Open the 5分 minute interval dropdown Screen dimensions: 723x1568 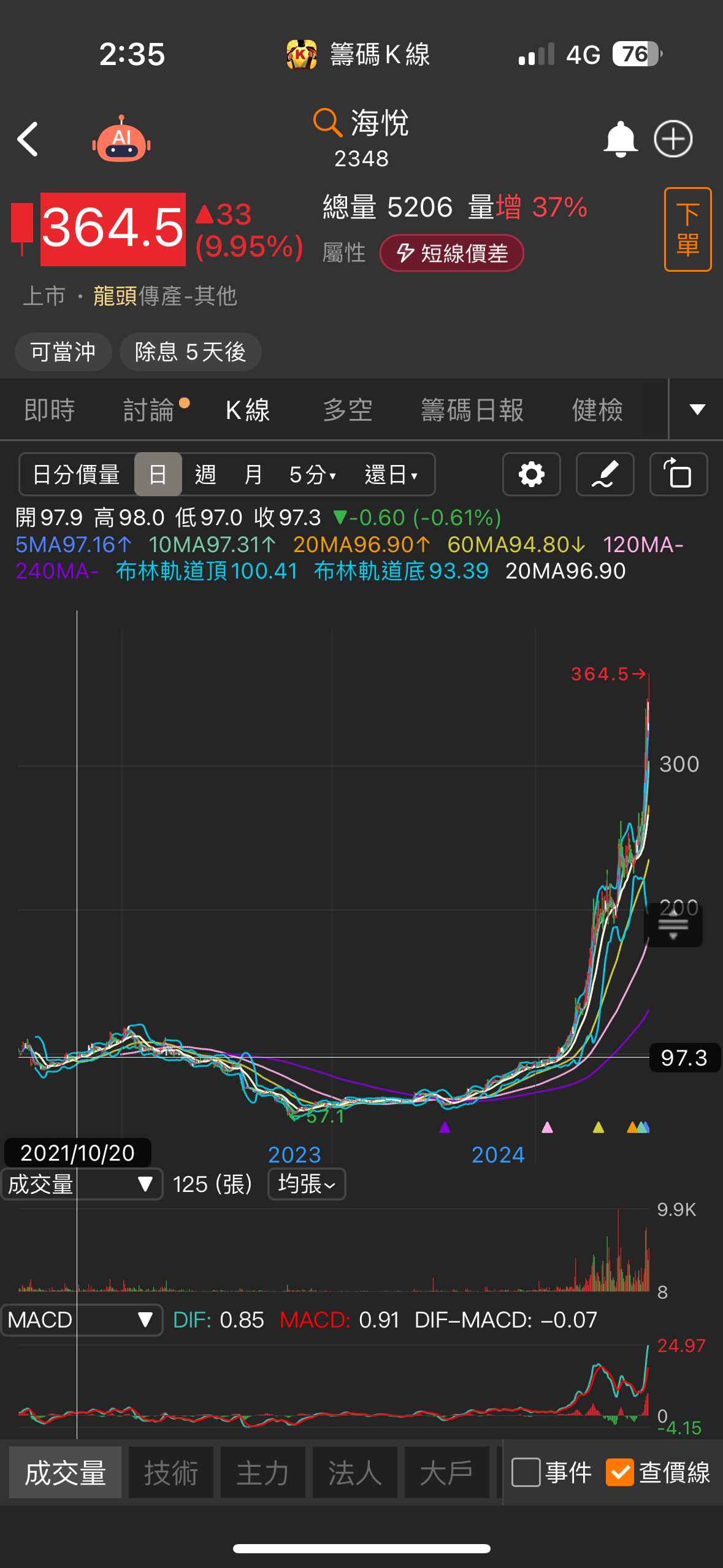313,474
